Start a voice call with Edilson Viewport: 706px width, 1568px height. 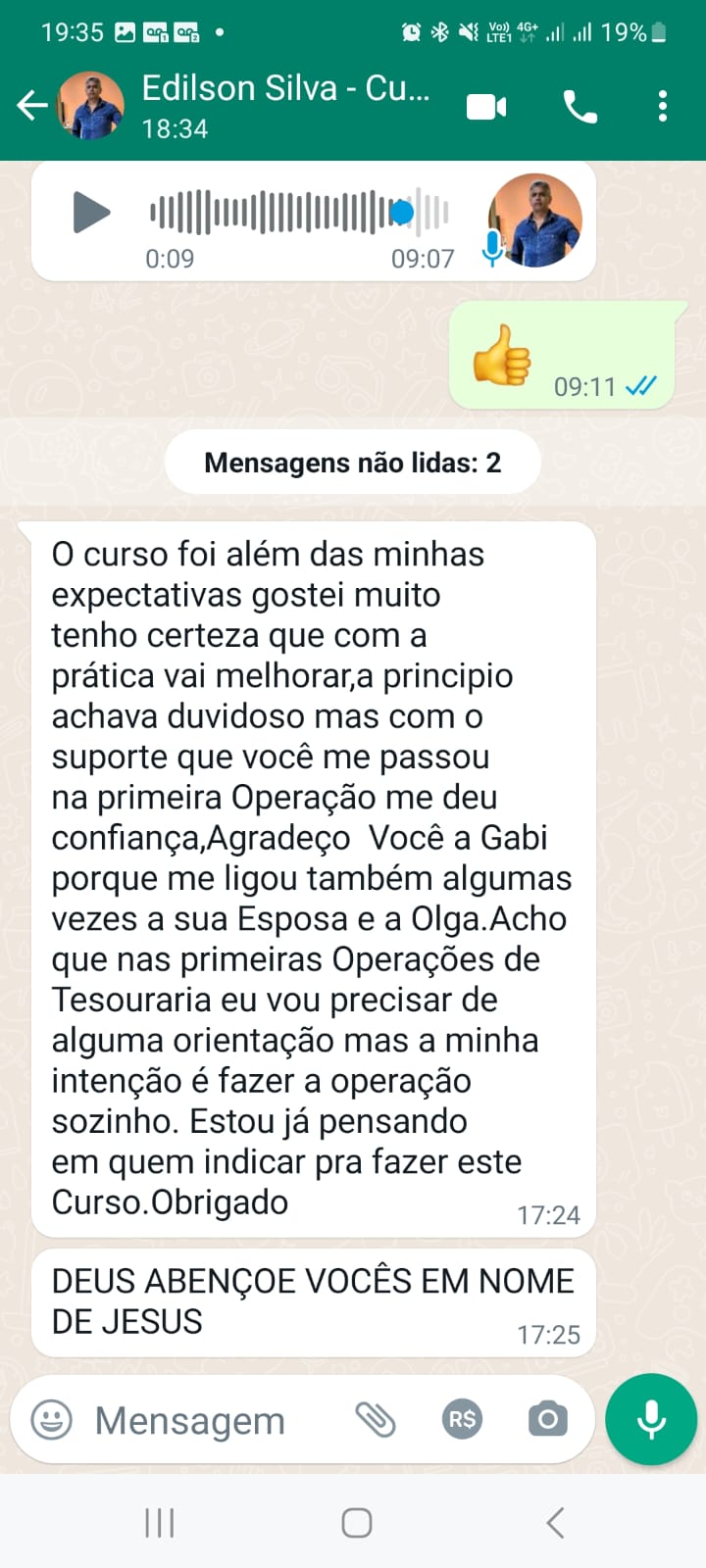point(580,106)
